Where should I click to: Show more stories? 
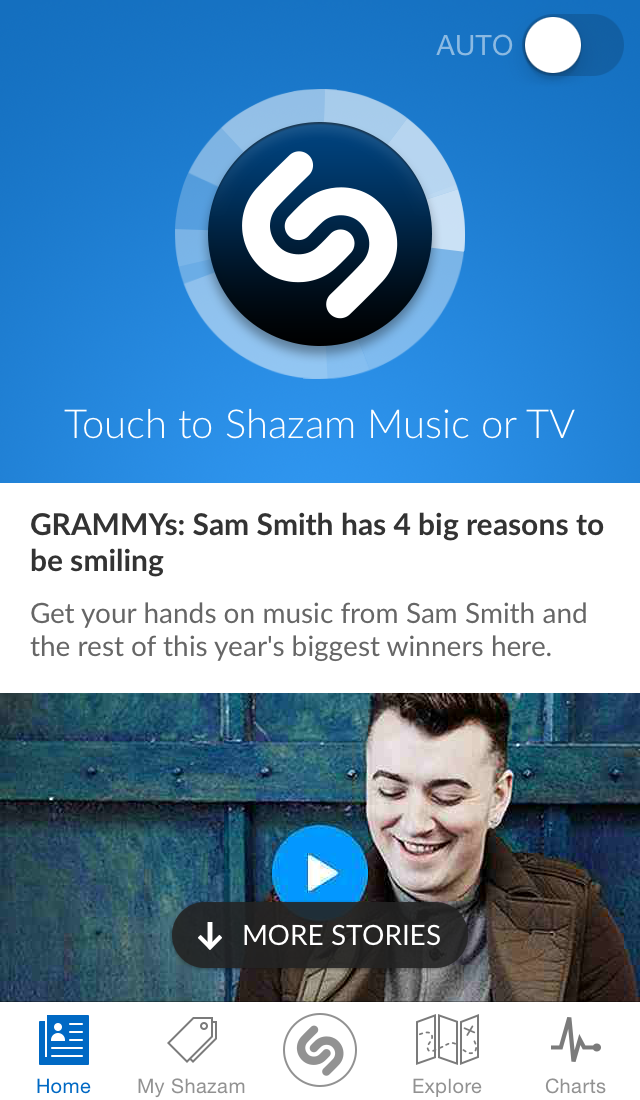320,935
